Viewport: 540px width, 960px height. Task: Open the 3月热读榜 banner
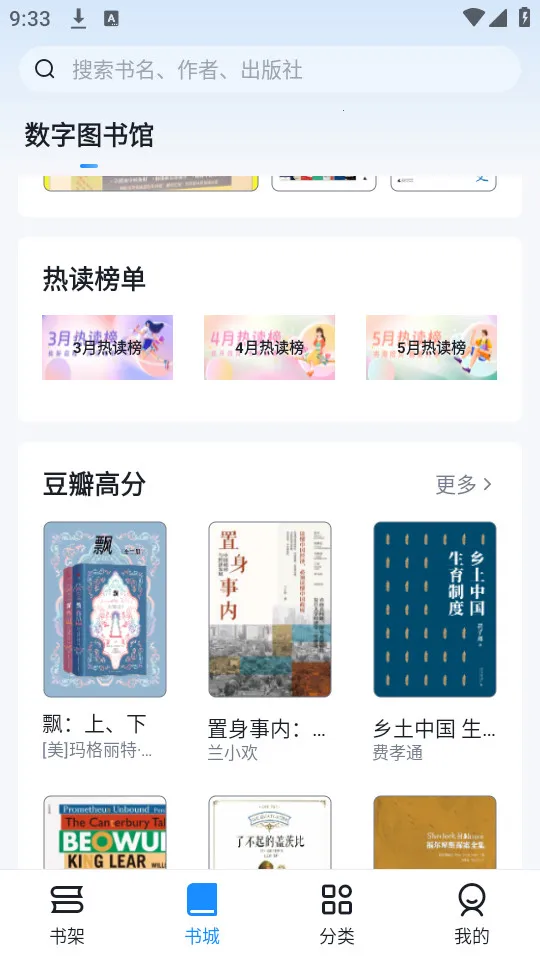107,347
